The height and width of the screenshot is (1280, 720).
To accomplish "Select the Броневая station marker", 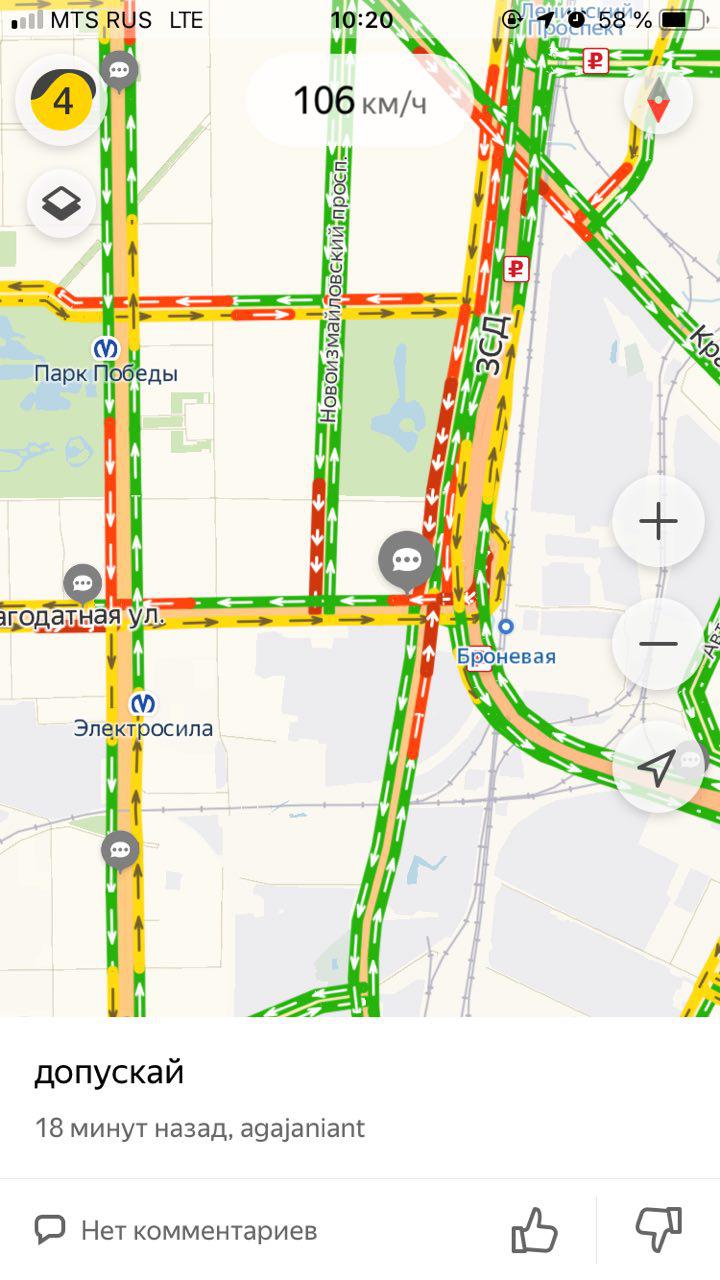I will pos(506,626).
